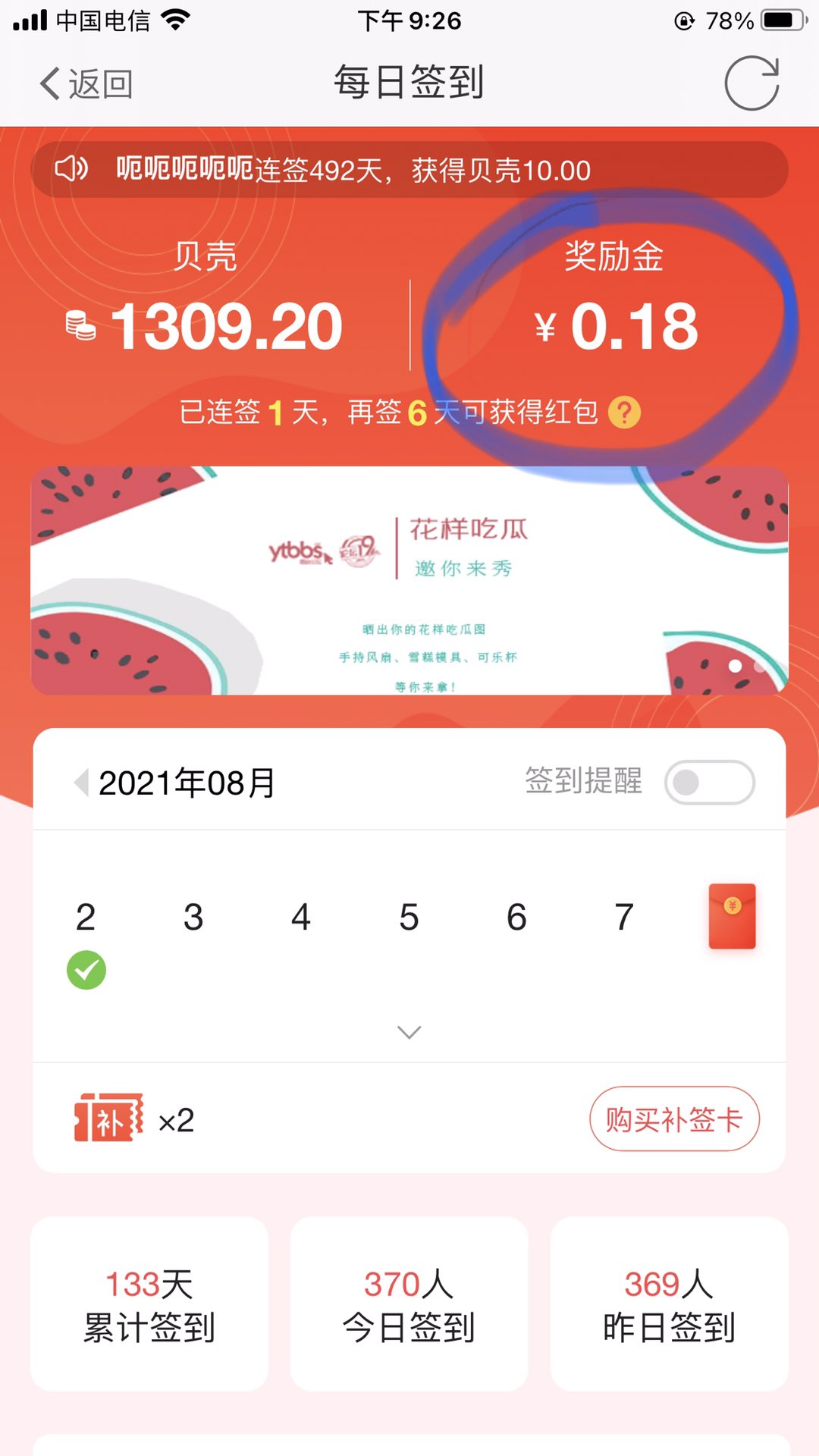
Task: View the 贝壳 1309.20 balance
Action: pos(205,326)
